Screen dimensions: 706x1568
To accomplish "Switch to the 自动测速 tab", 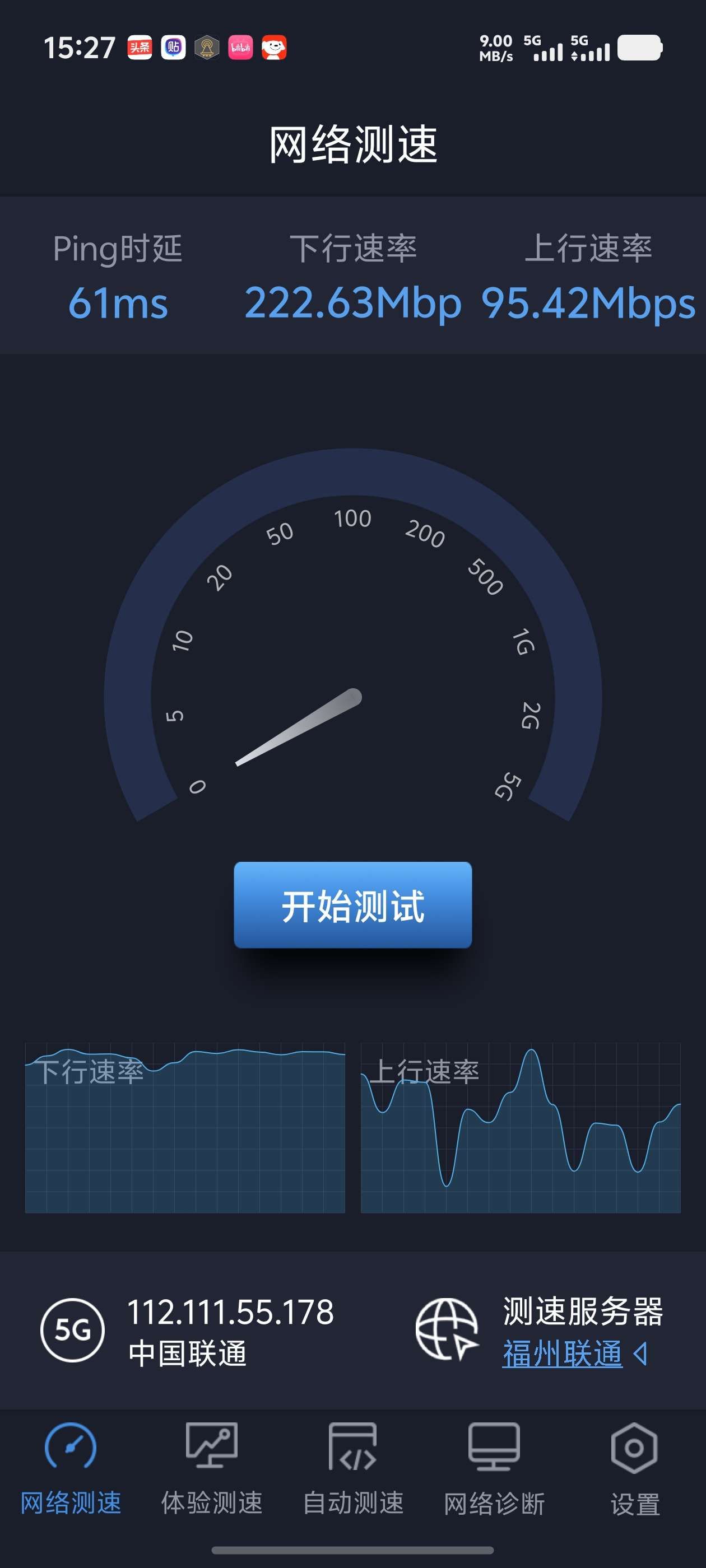I will pos(352,1468).
